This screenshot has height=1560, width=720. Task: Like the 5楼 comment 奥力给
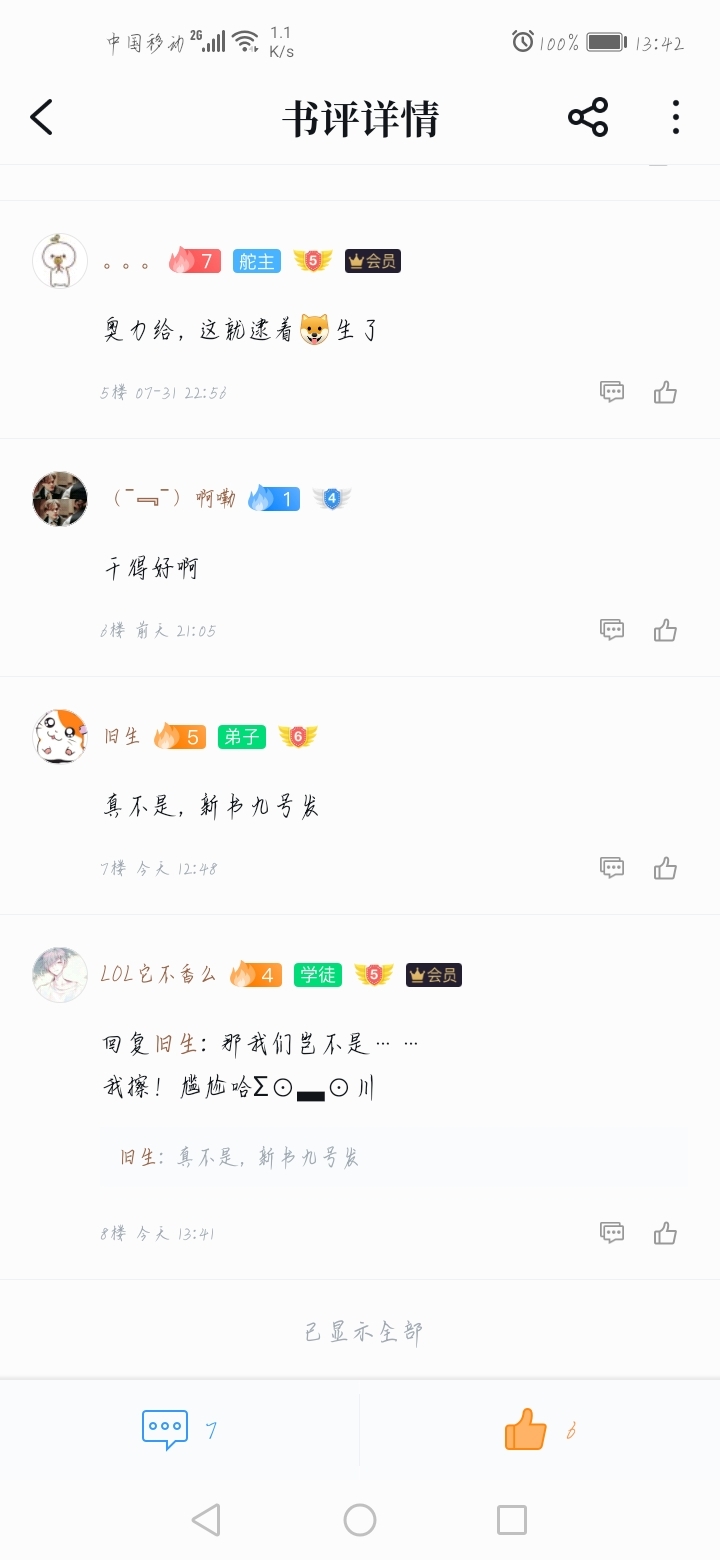(x=665, y=392)
